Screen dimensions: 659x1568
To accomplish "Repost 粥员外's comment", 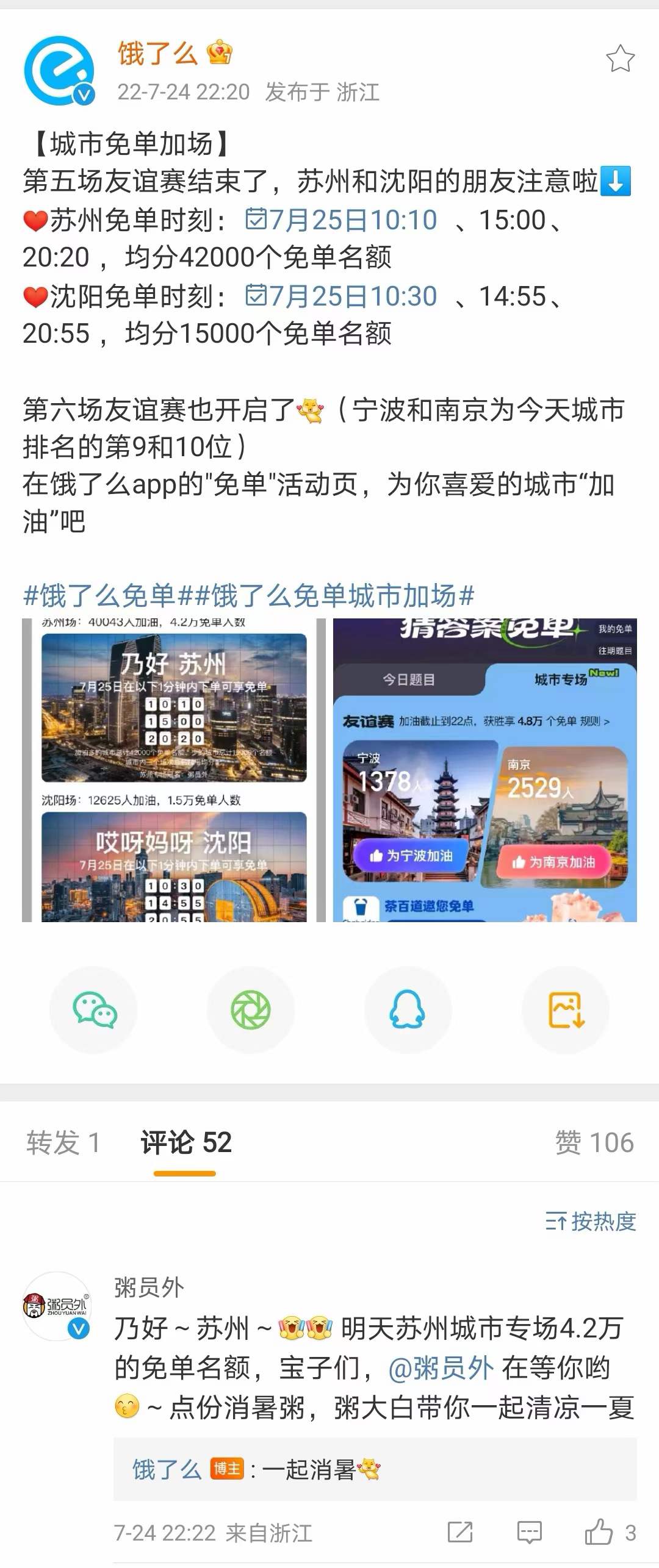I will 460,1533.
